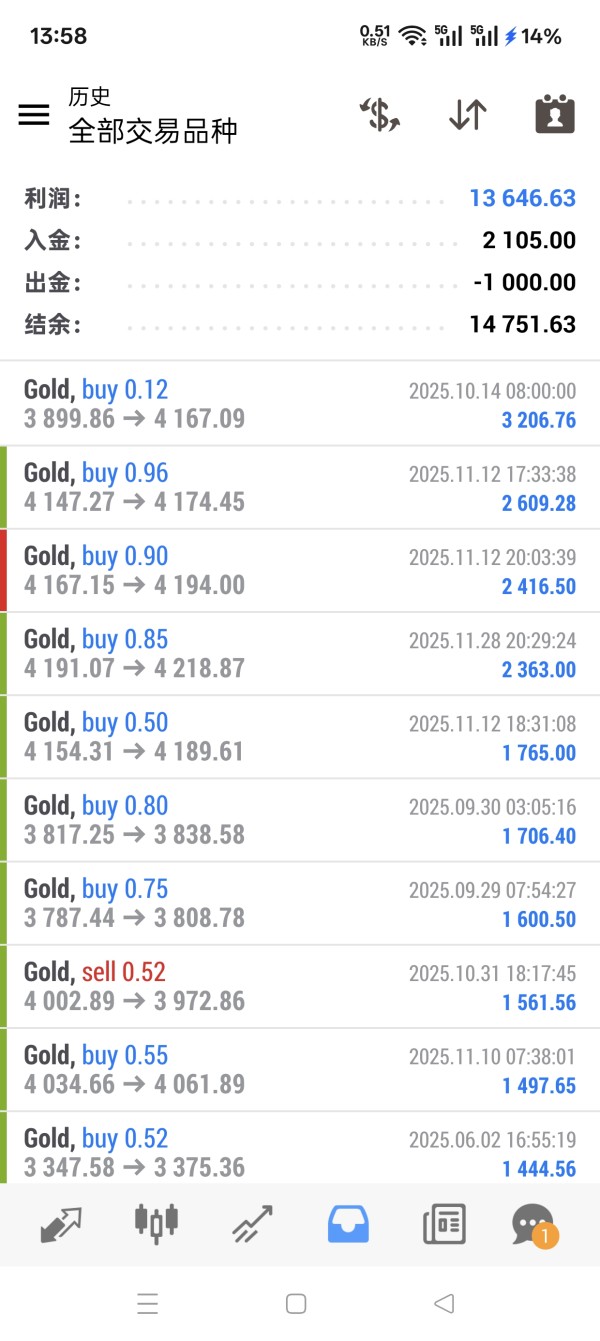Image resolution: width=600 pixels, height=1341 pixels.
Task: Switch to the quotes tab
Action: click(x=61, y=1224)
